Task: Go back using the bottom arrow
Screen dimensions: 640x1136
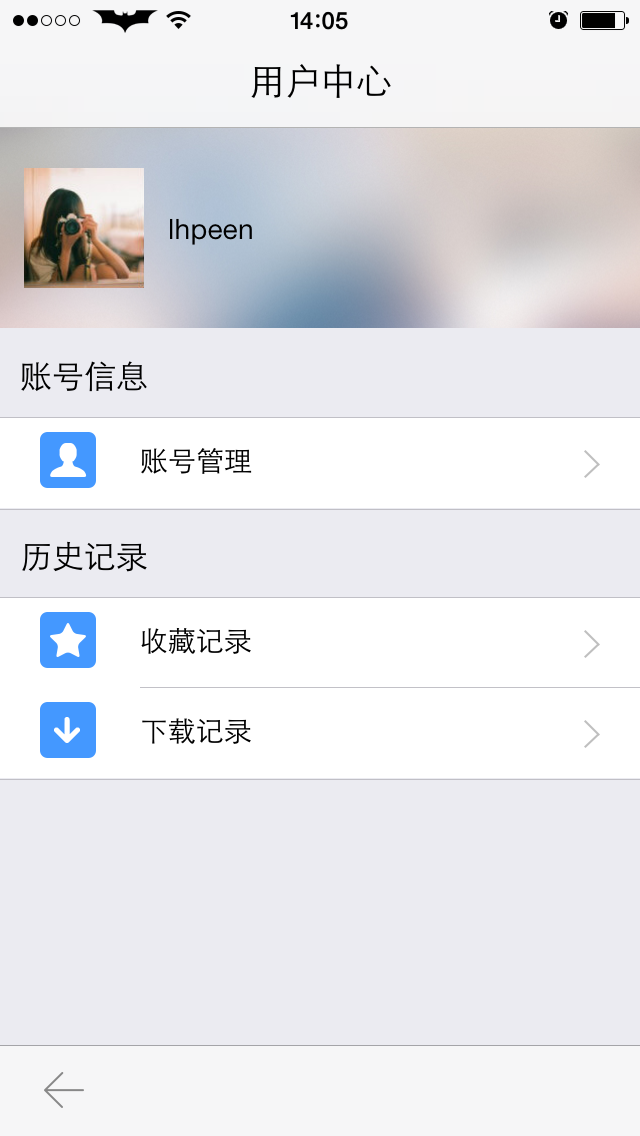Action: coord(64,1089)
